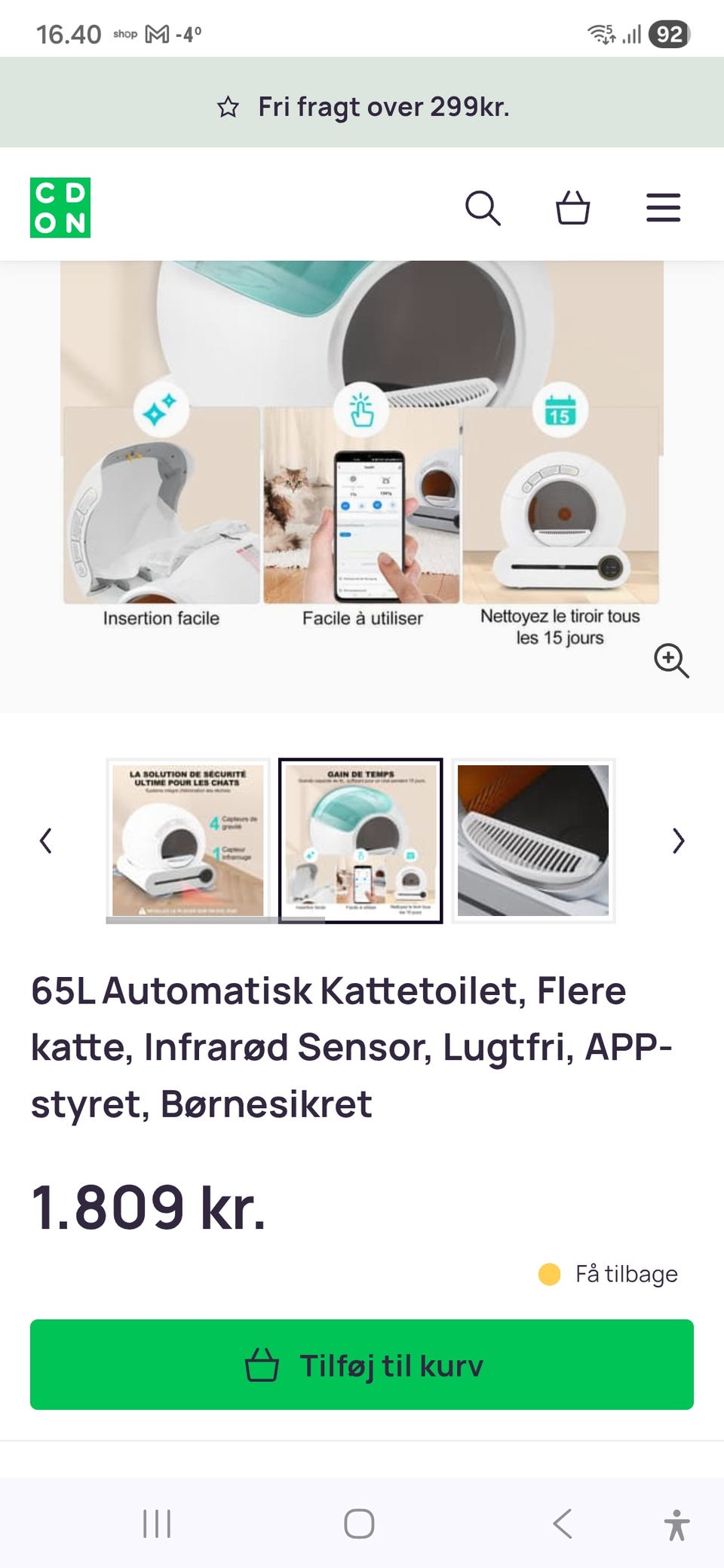Open the search magnifier icon
The image size is (724, 1568).
point(484,209)
